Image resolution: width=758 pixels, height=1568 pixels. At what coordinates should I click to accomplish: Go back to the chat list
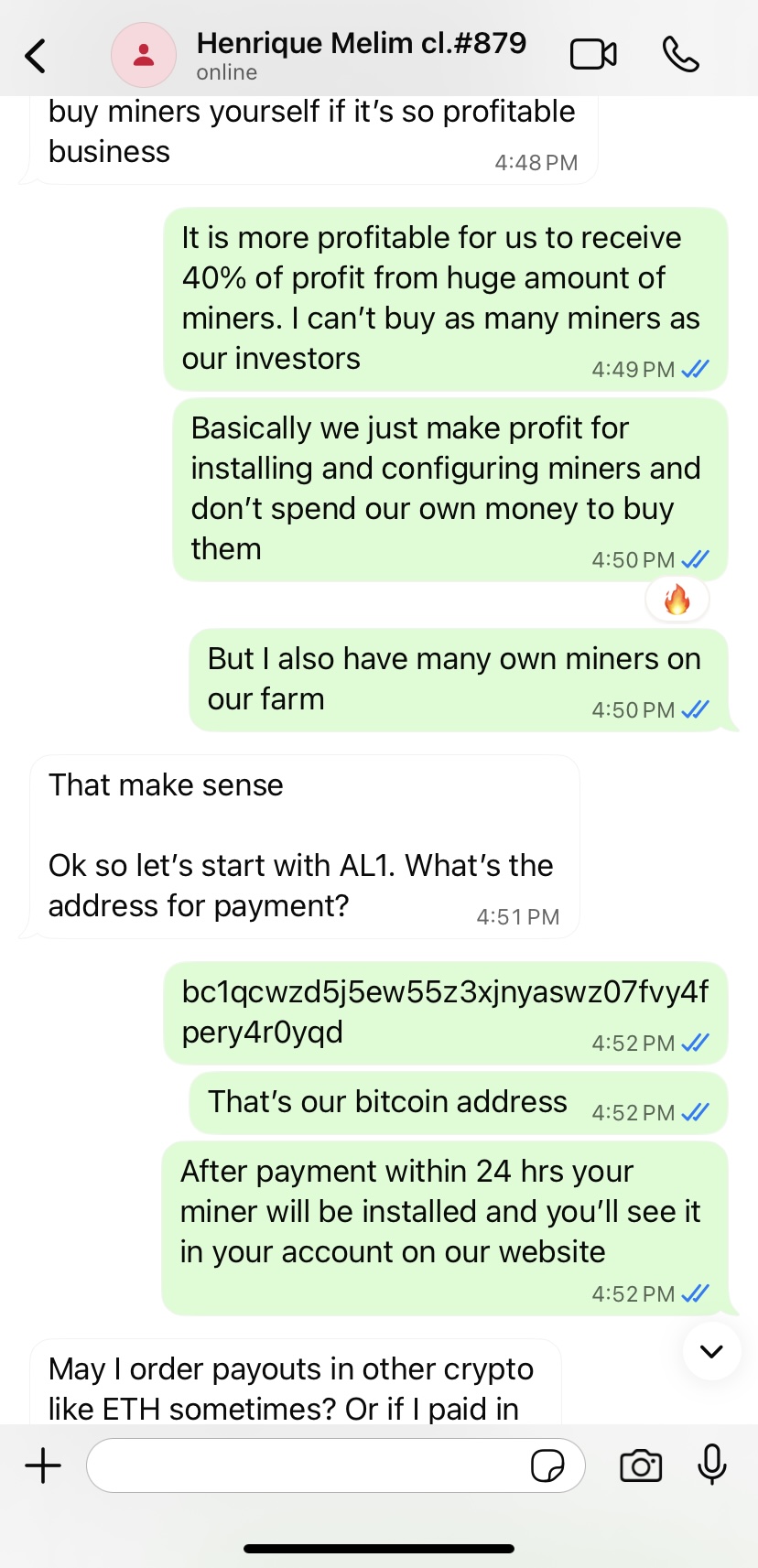pyautogui.click(x=36, y=56)
